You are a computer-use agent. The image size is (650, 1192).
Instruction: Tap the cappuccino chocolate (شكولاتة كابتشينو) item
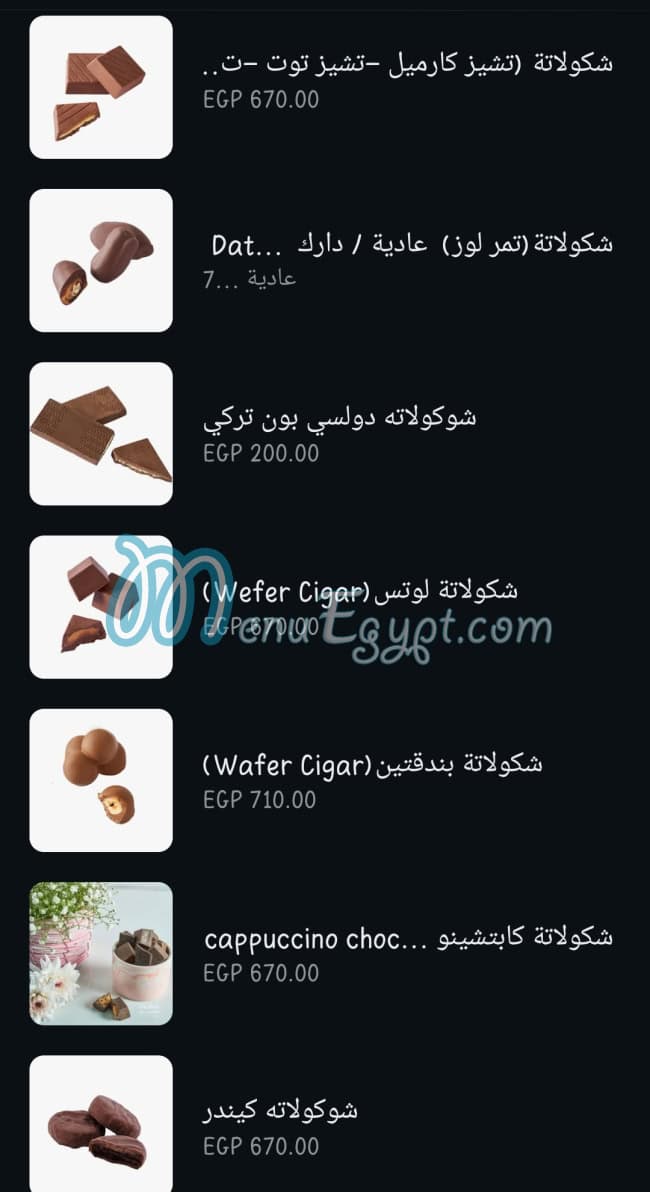(x=408, y=939)
